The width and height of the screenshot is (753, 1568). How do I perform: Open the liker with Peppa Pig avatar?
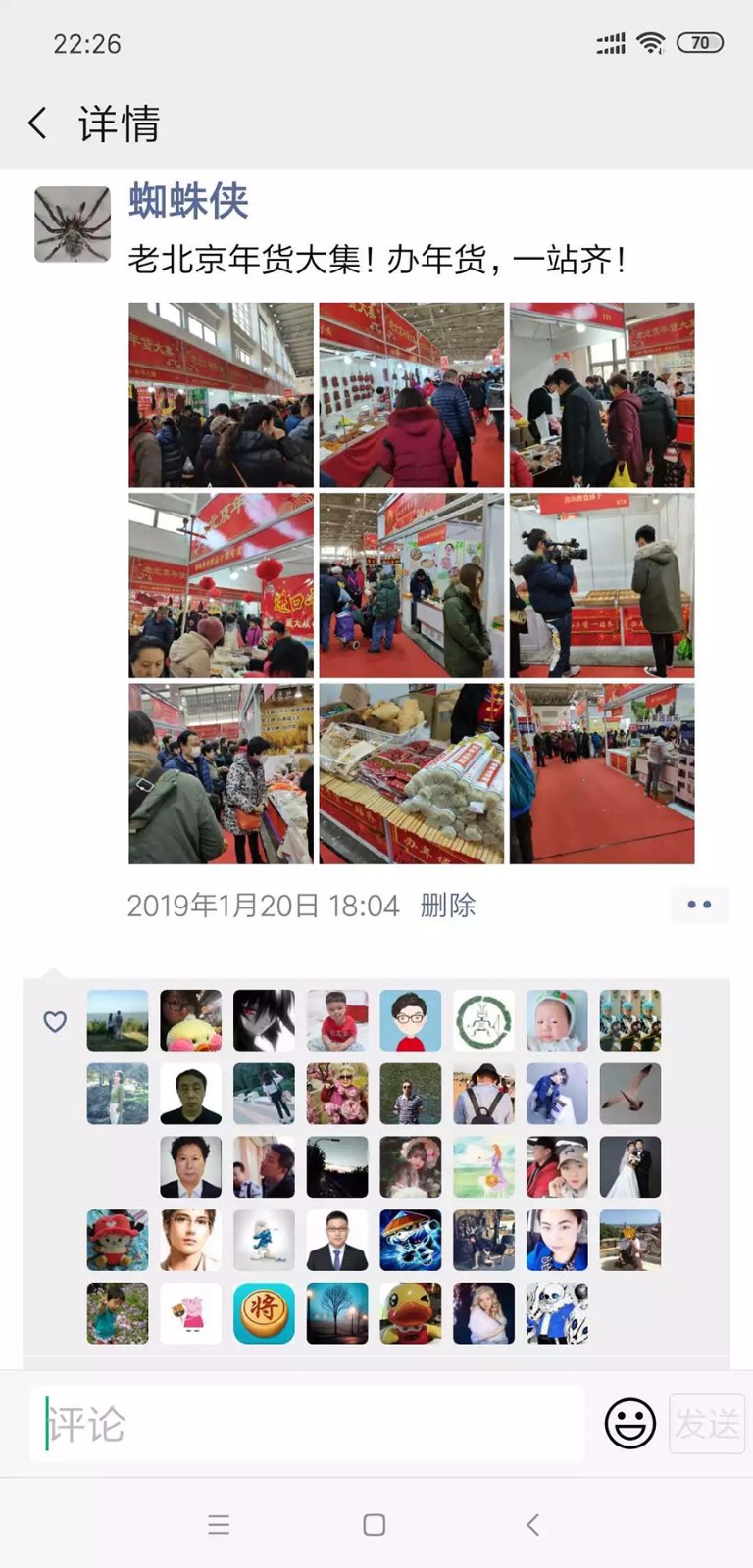tap(190, 1313)
